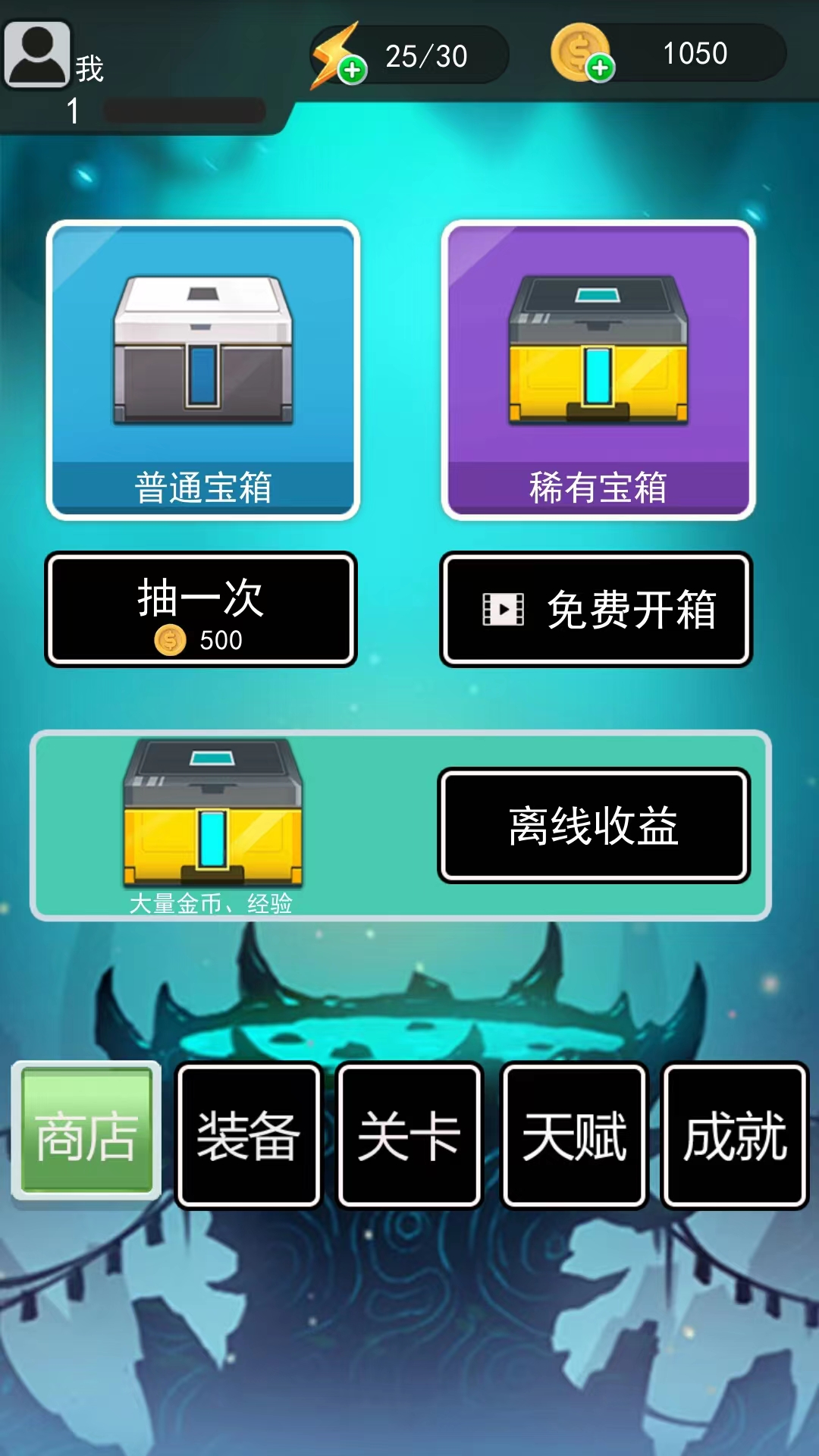Open the 普通宝箱 chest card
The height and width of the screenshot is (1456, 819).
[x=202, y=369]
